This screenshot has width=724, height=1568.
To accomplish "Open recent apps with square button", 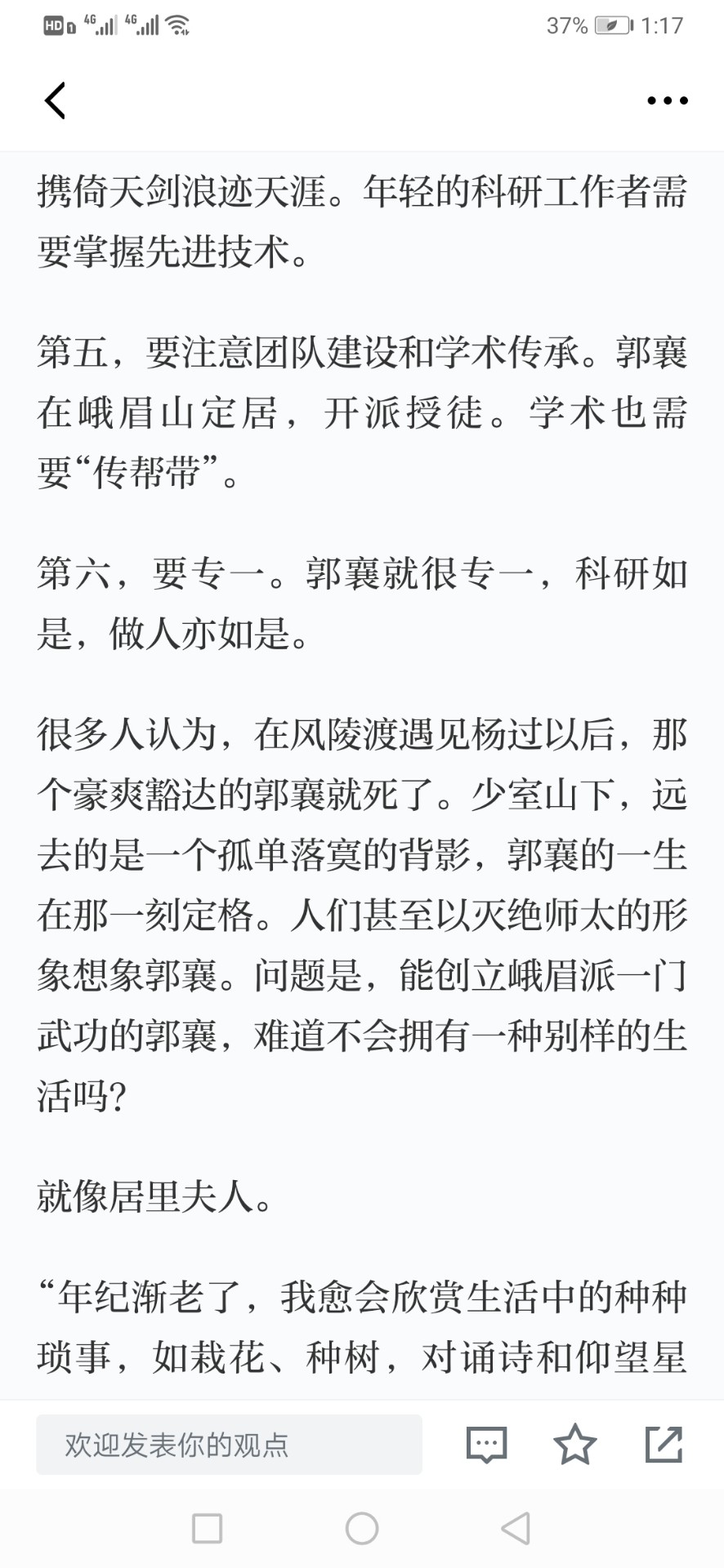I will click(207, 1528).
